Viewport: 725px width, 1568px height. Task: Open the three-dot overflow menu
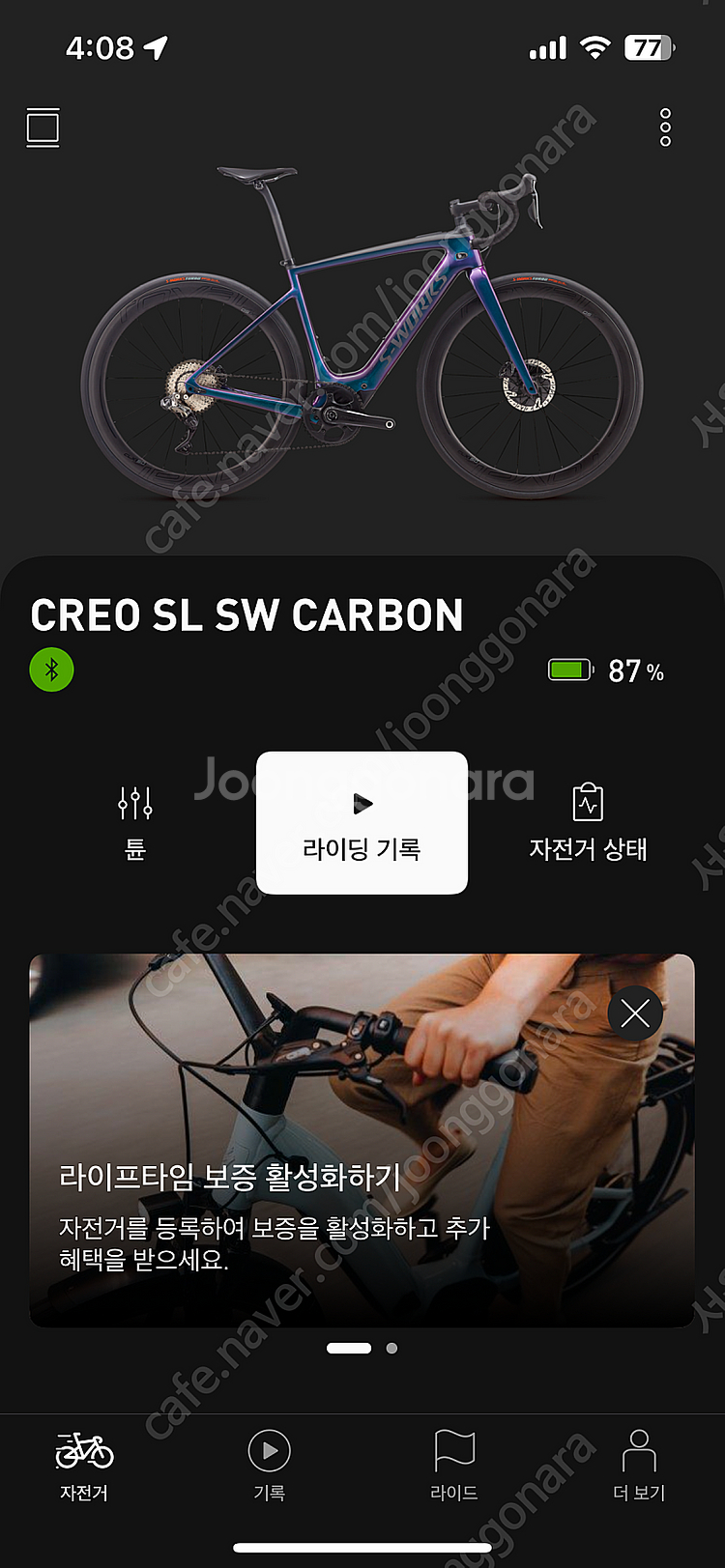[665, 128]
